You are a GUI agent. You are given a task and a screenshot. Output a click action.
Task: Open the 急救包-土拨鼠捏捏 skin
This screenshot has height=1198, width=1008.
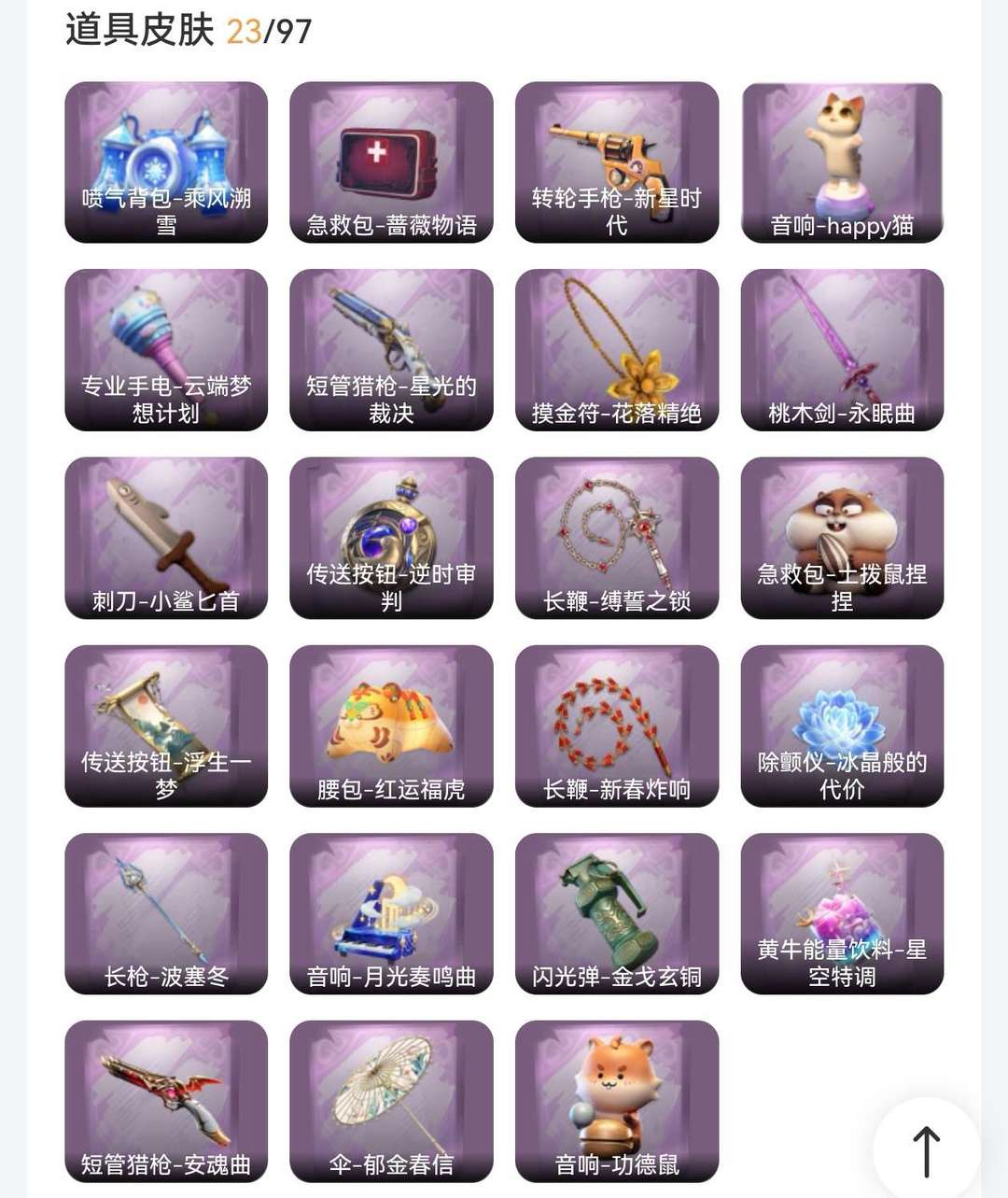coord(842,538)
